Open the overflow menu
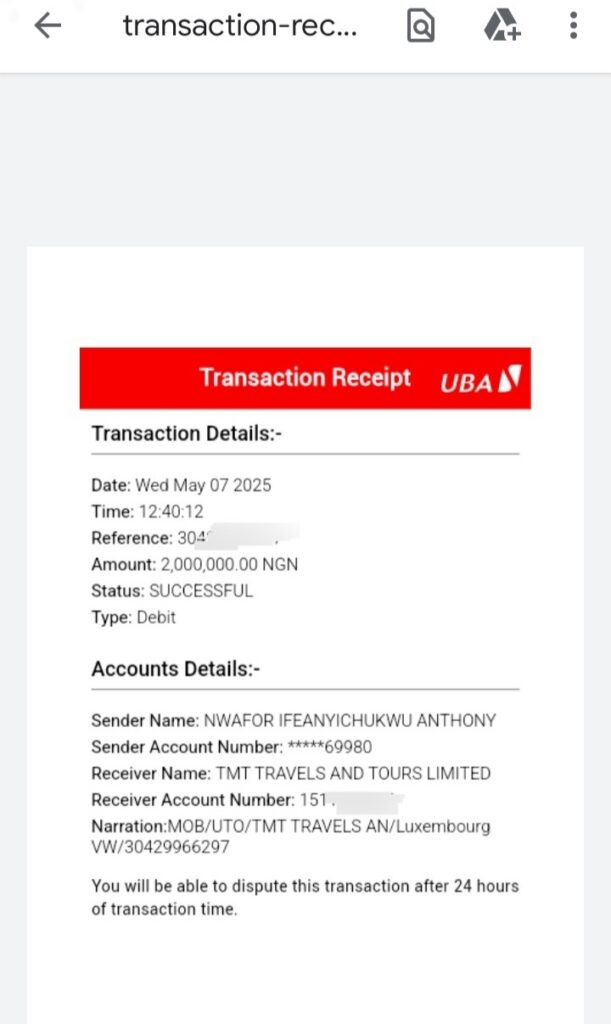Screen dimensions: 611x1024 point(573,27)
